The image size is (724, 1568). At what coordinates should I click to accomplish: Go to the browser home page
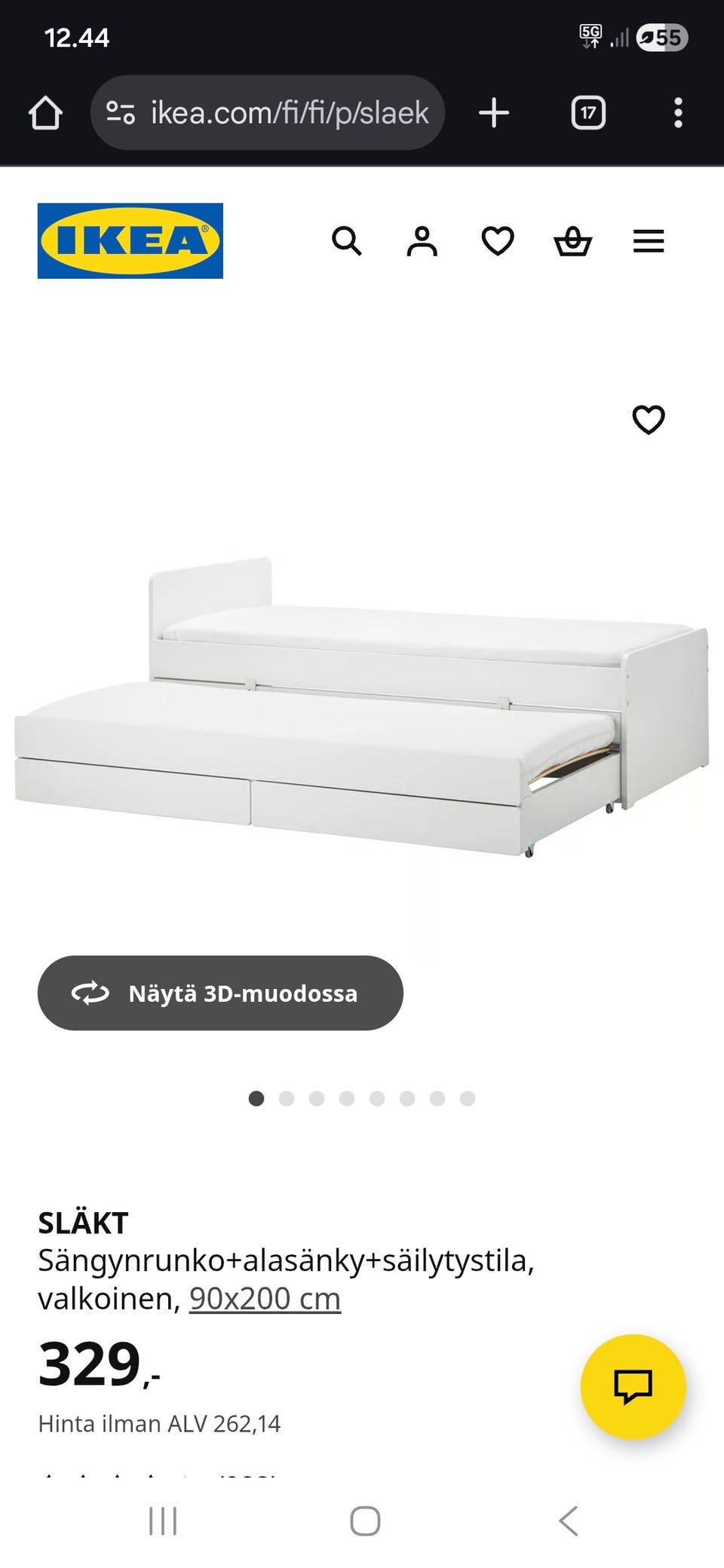click(45, 113)
